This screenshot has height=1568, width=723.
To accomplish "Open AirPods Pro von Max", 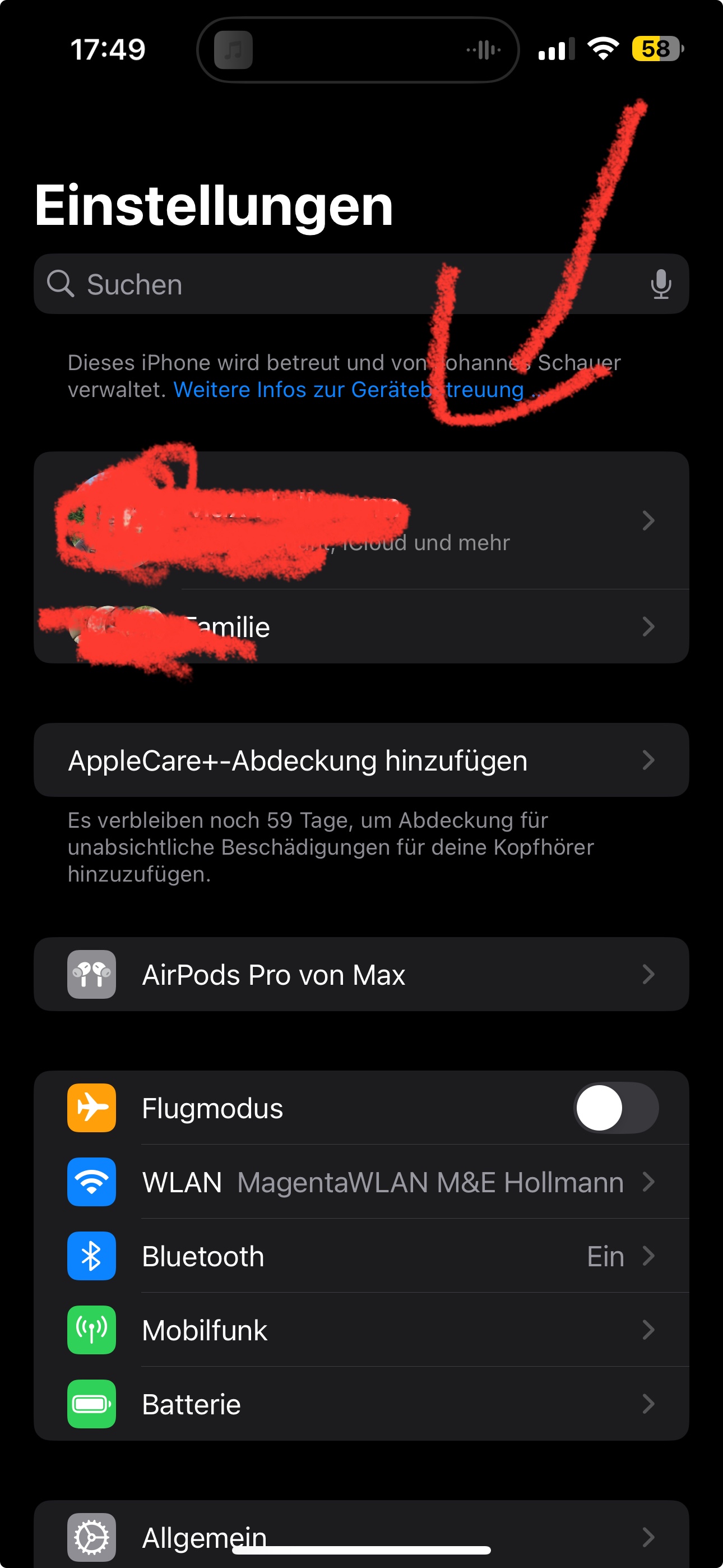I will (360, 975).
